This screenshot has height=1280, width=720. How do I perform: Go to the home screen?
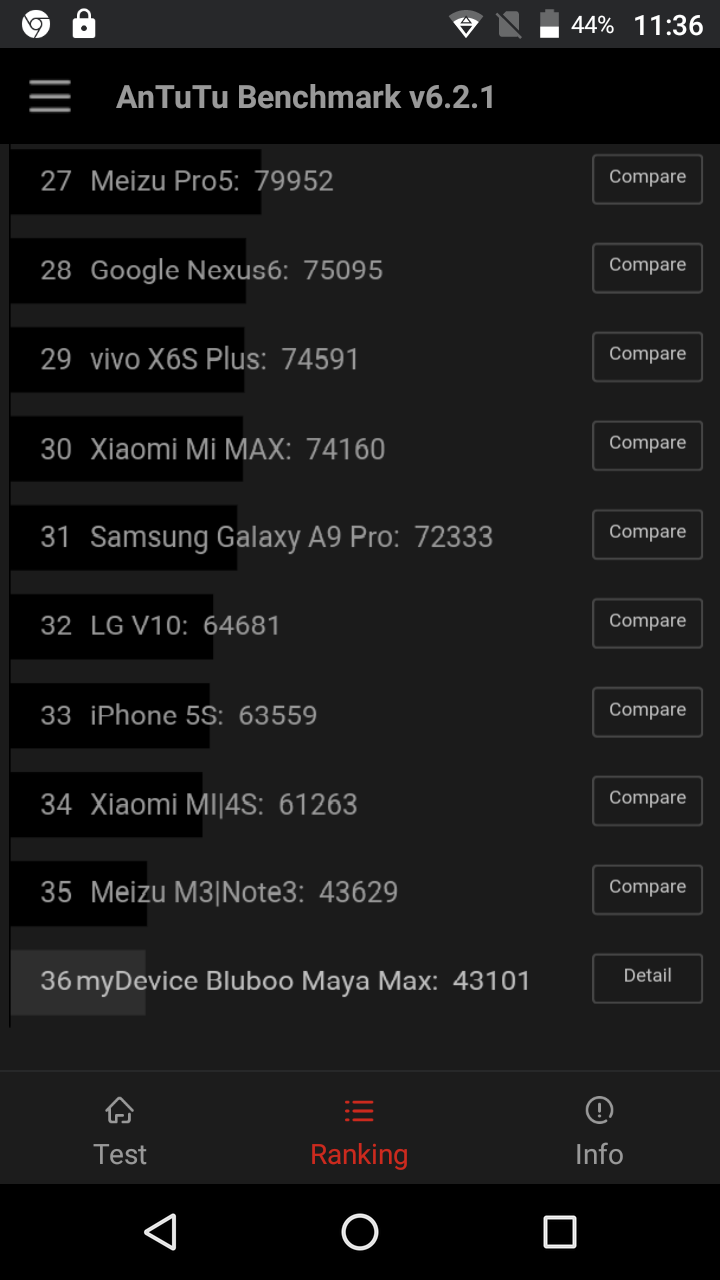360,1232
